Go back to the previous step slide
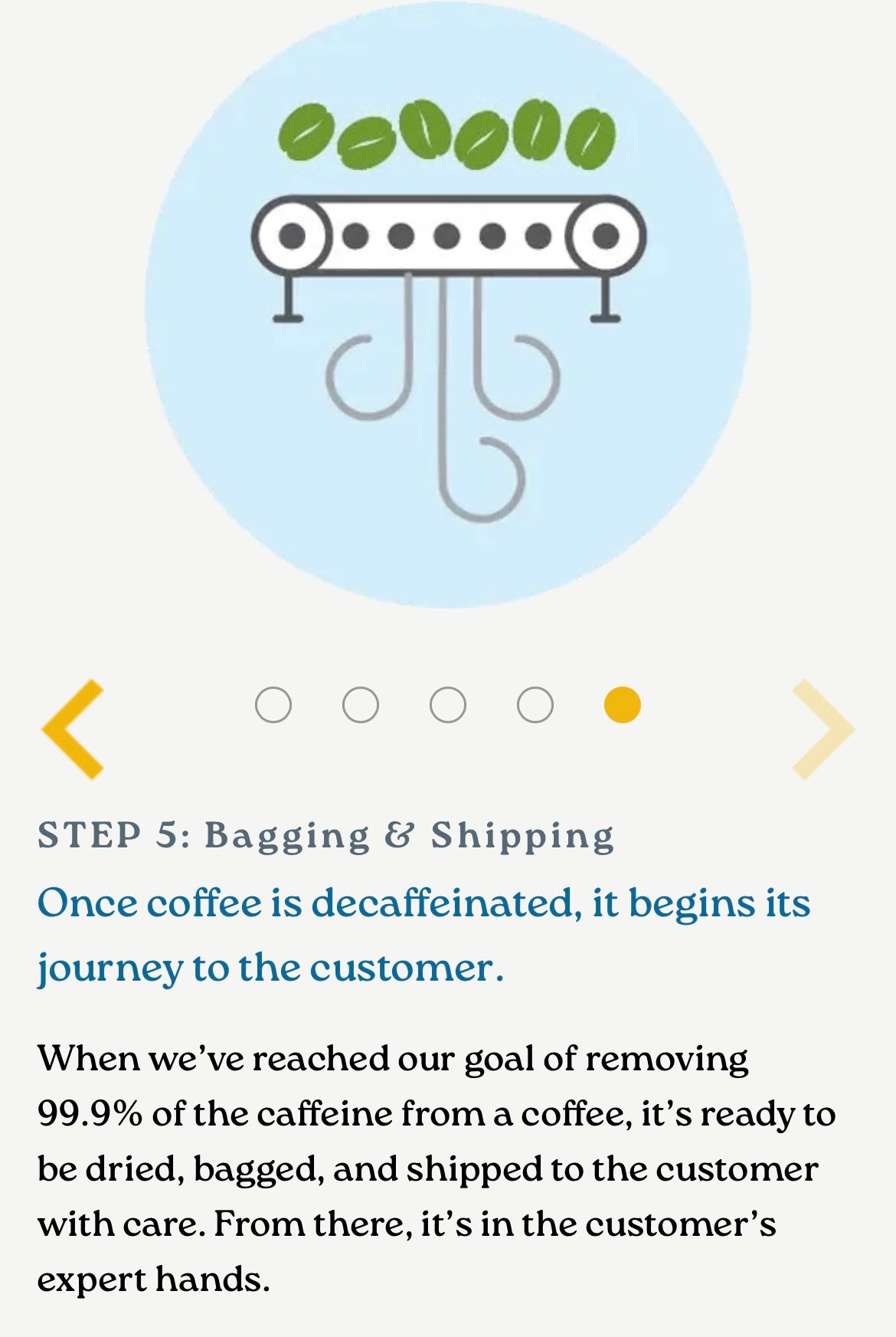Screen dimensions: 896x1337 coord(73,729)
